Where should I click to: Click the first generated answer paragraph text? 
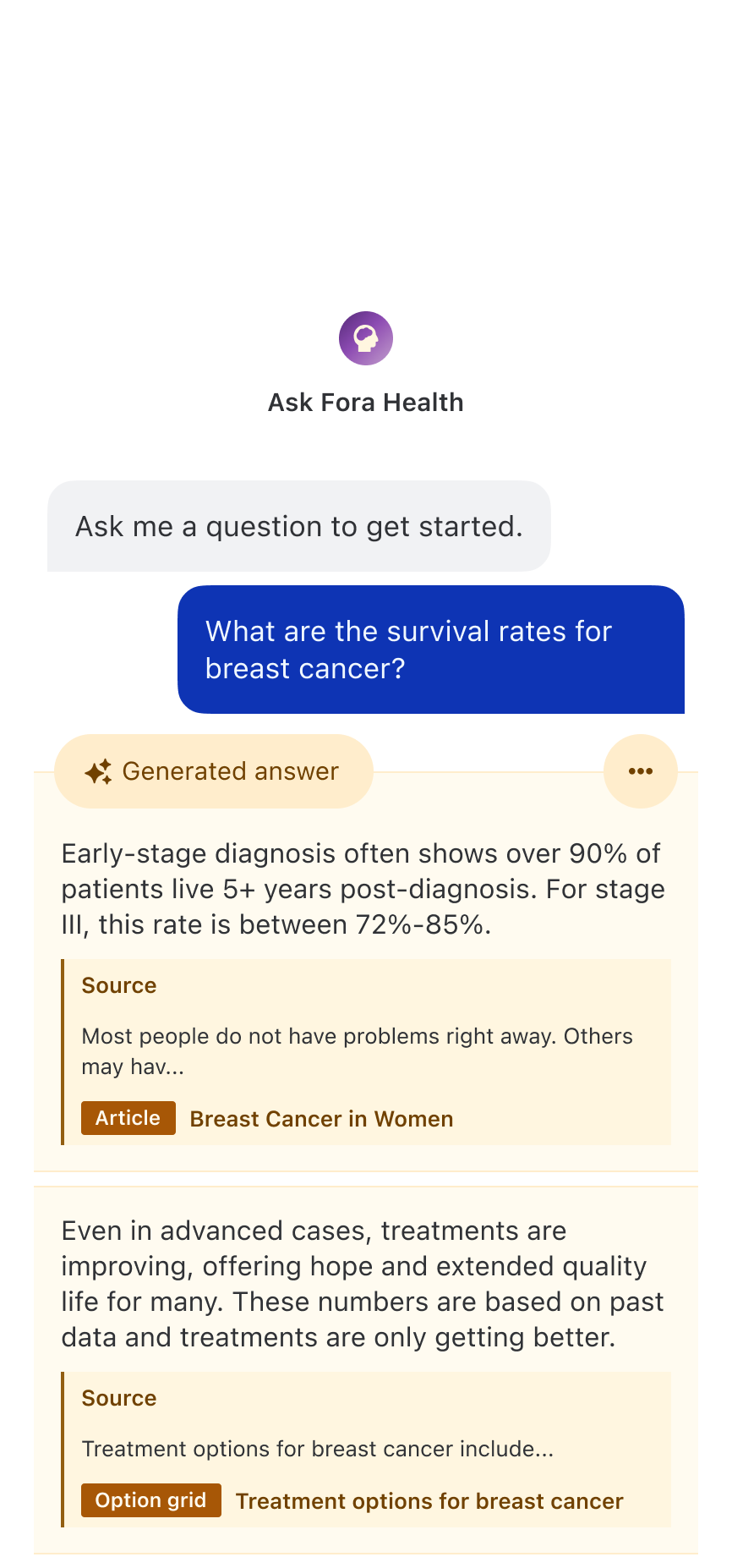(363, 888)
